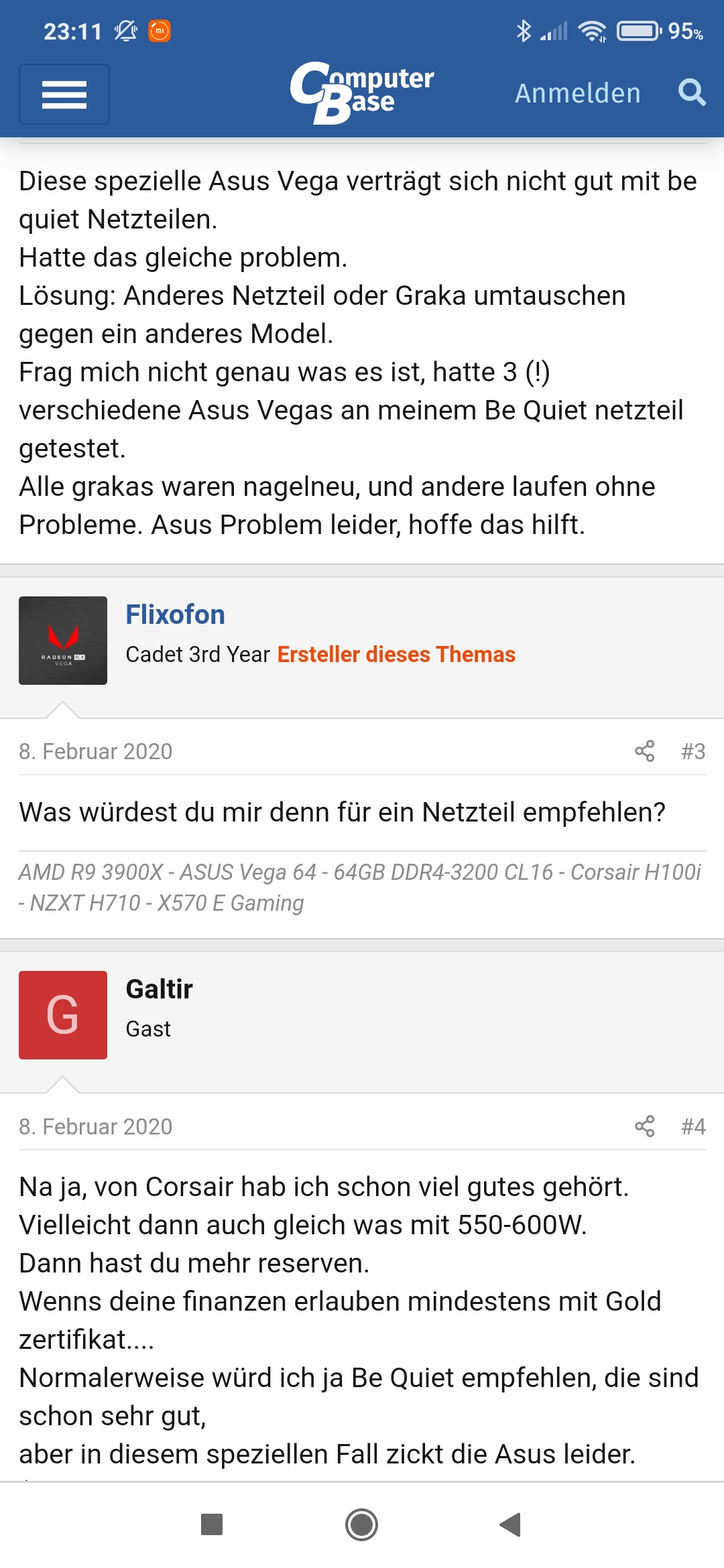Open permalink for post #3
Screen dimensions: 724x1568
[693, 751]
